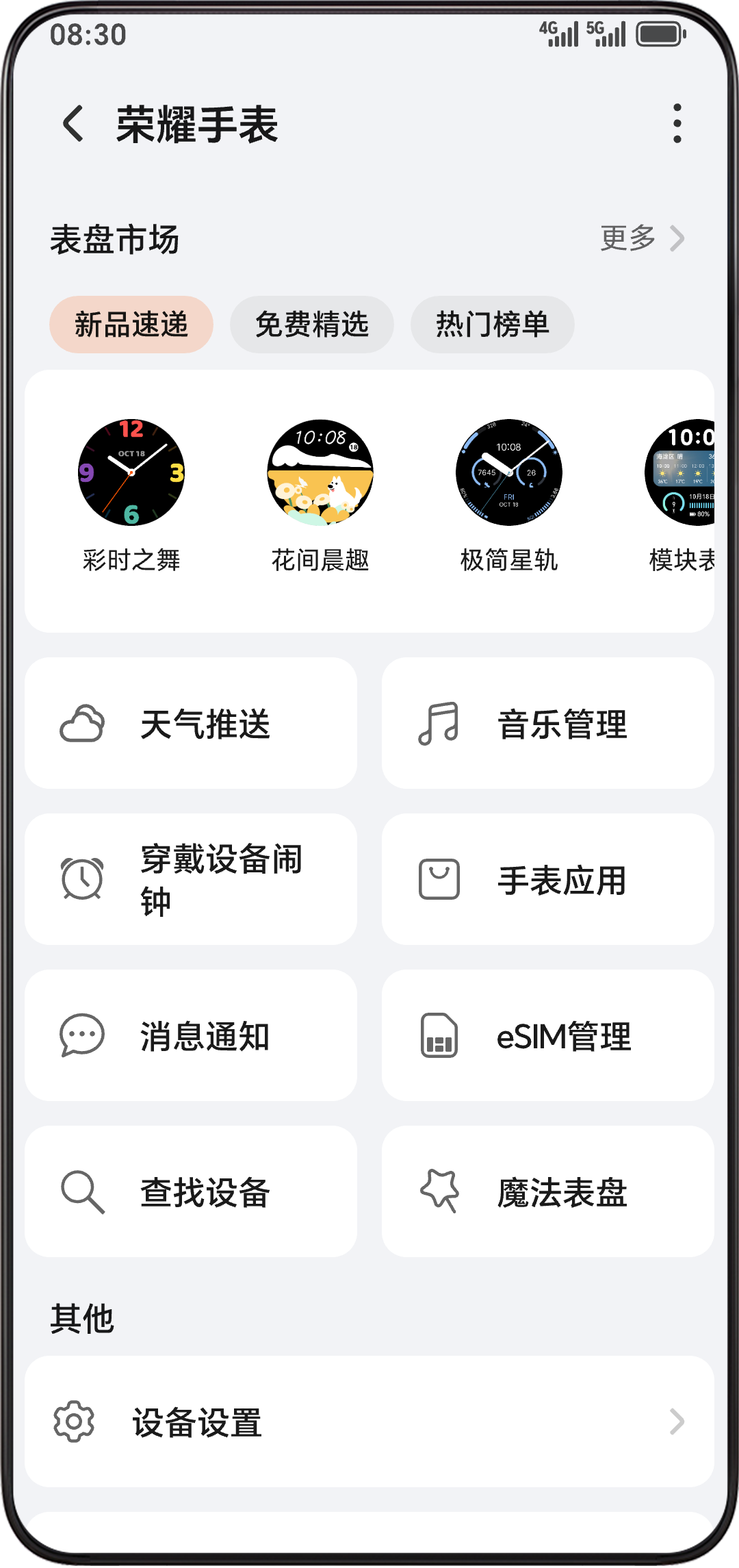Viewport: 739px width, 1568px height.
Task: Open 穿戴设备闹钟
Action: click(191, 880)
